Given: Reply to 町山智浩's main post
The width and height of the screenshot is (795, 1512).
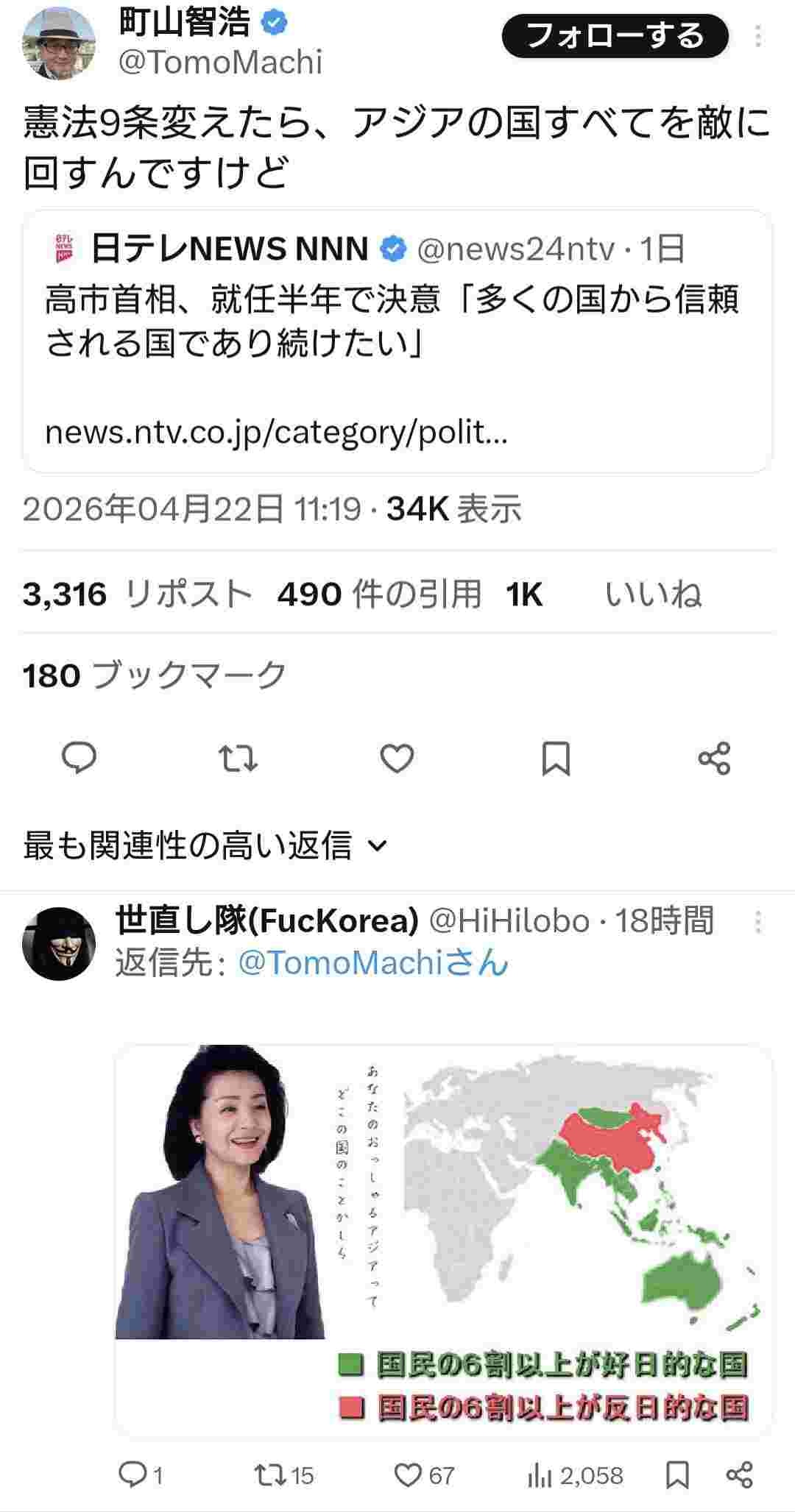Looking at the screenshot, I should tap(79, 759).
